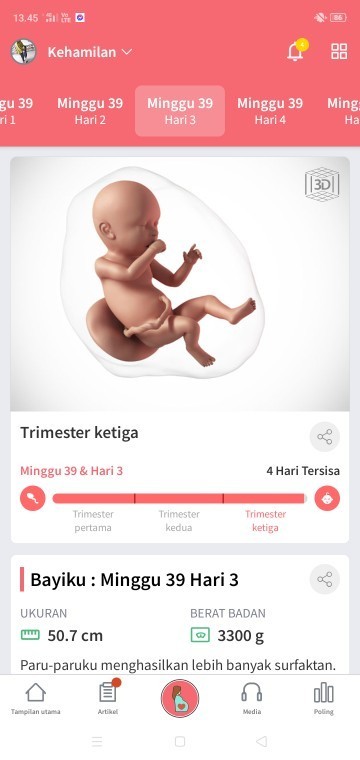
Task: Open the notifications bell
Action: click(296, 51)
